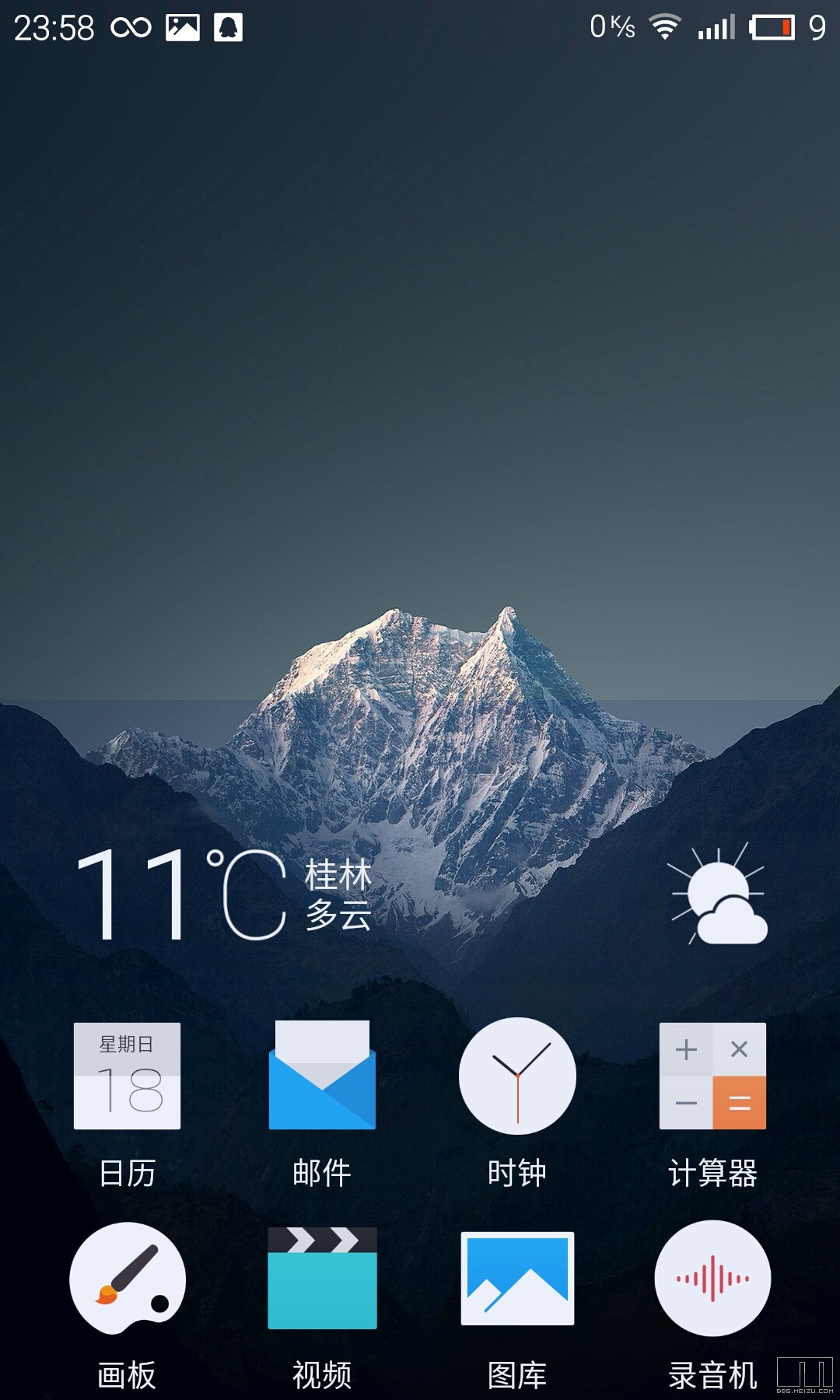This screenshot has width=840, height=1400.
Task: Open the 日历 calendar app
Action: (x=127, y=1076)
